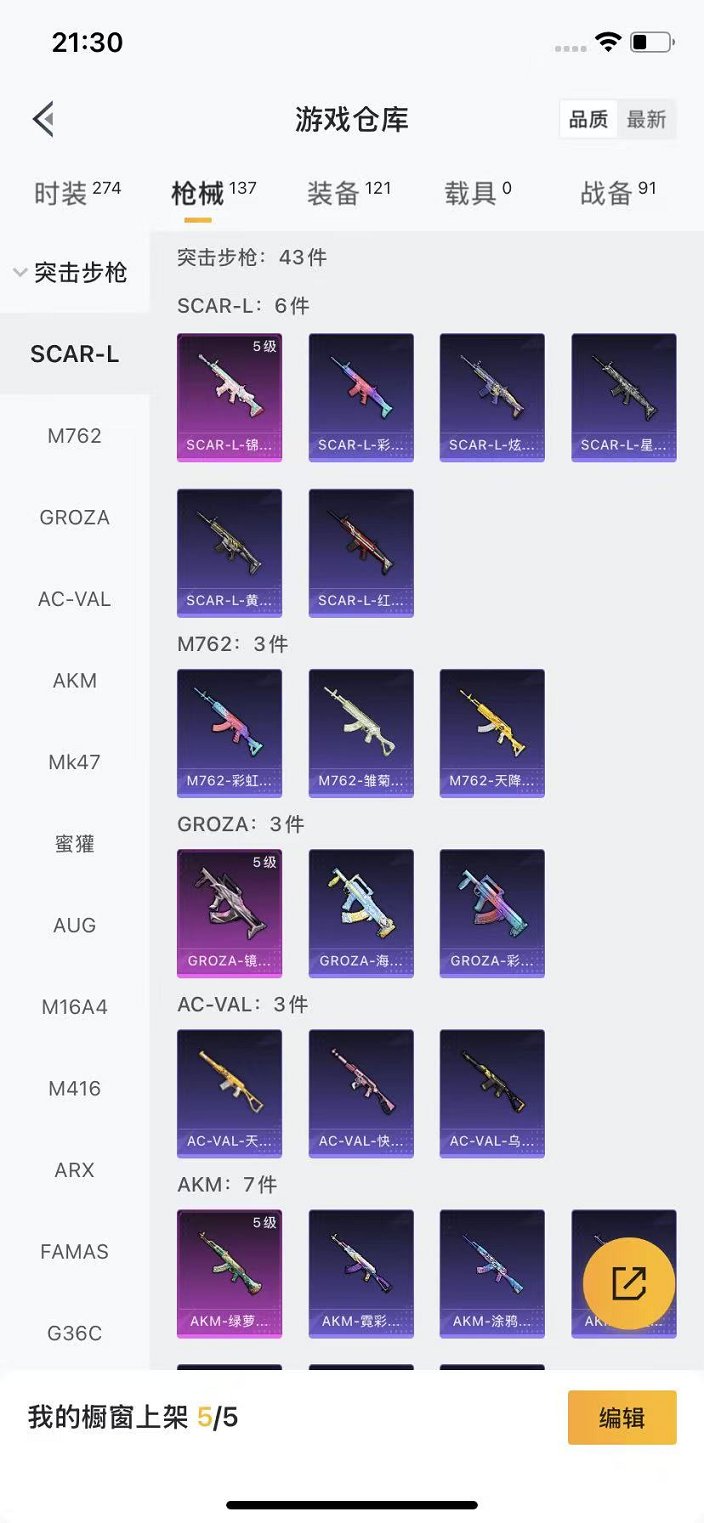Open the level 5 SCAR-L-锦 skin

pos(229,397)
